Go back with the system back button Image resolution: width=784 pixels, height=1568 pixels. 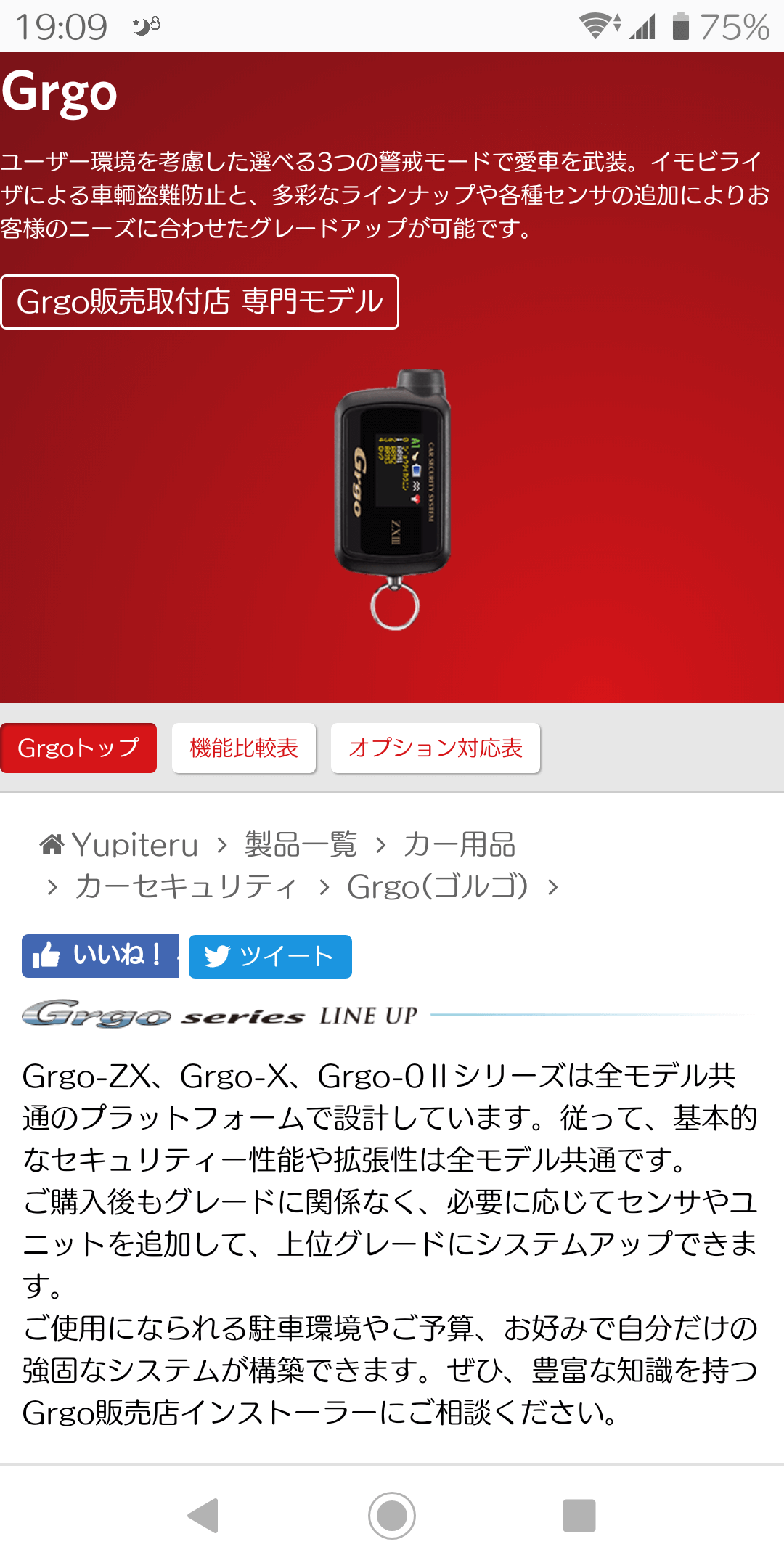[x=204, y=1516]
